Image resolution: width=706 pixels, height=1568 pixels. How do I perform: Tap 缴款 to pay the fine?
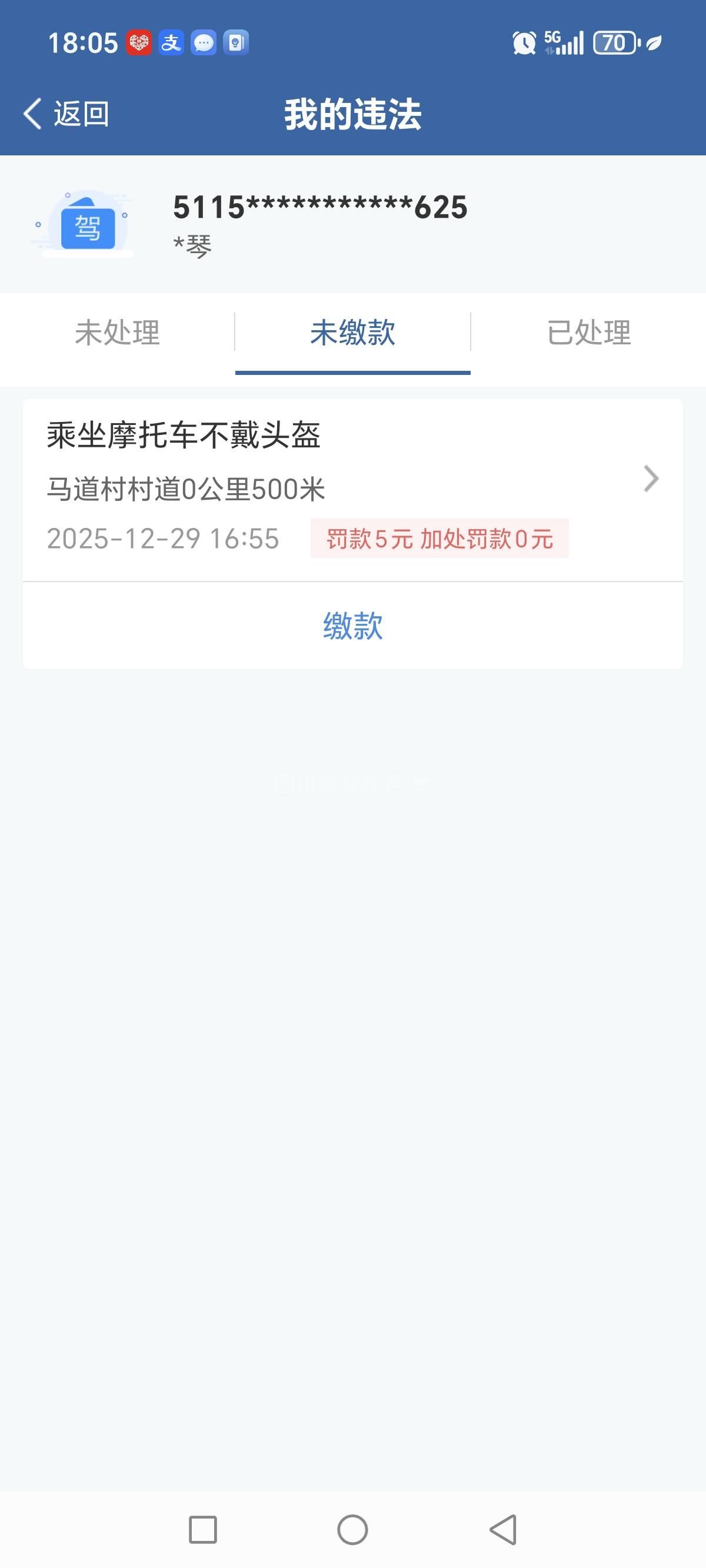click(x=352, y=626)
